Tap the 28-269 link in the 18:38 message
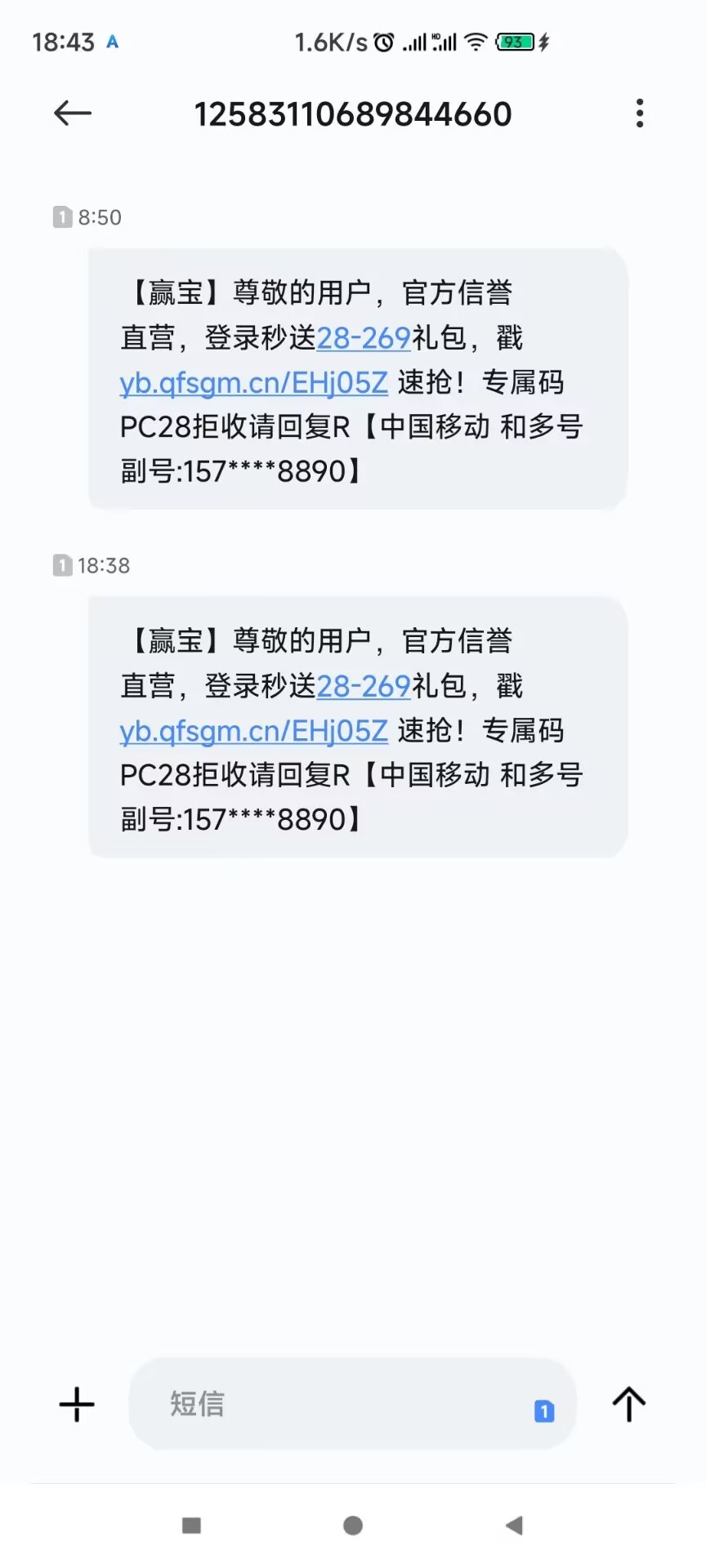 (363, 686)
